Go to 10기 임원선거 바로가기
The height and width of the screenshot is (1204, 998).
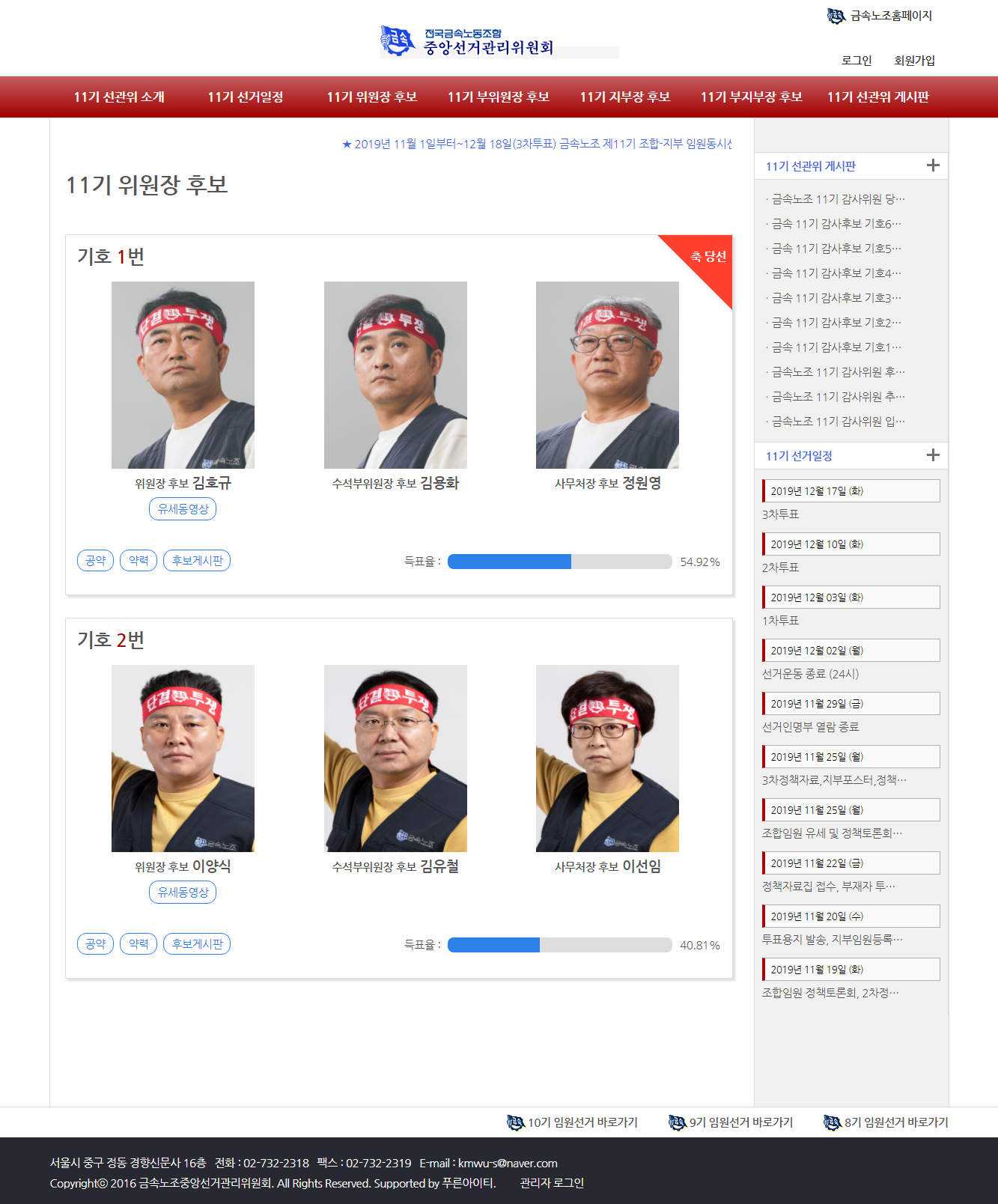(573, 1122)
